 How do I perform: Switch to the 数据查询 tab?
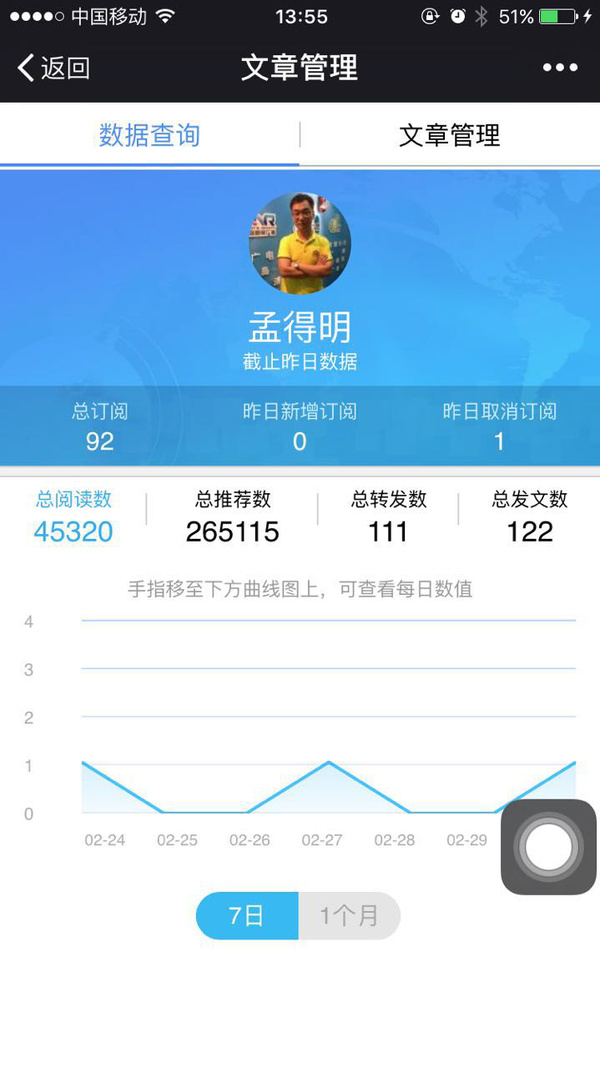(x=150, y=136)
